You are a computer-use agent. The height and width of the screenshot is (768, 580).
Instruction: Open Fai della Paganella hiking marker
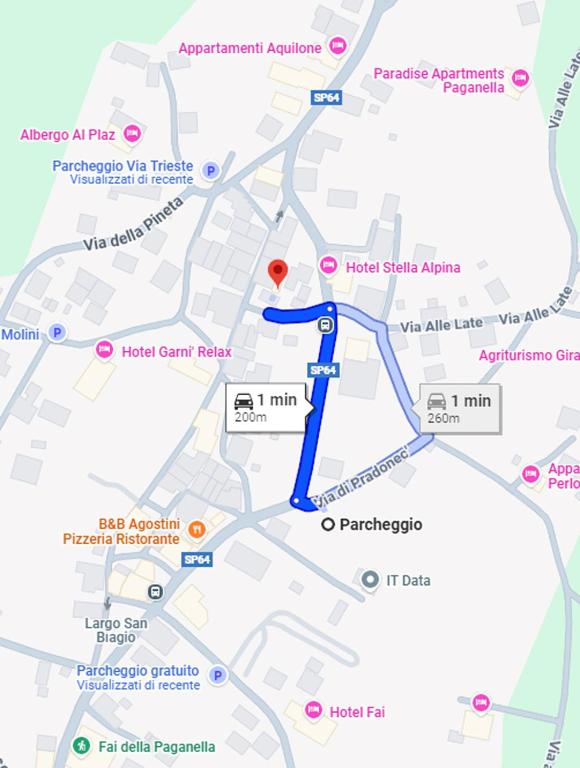(81, 745)
